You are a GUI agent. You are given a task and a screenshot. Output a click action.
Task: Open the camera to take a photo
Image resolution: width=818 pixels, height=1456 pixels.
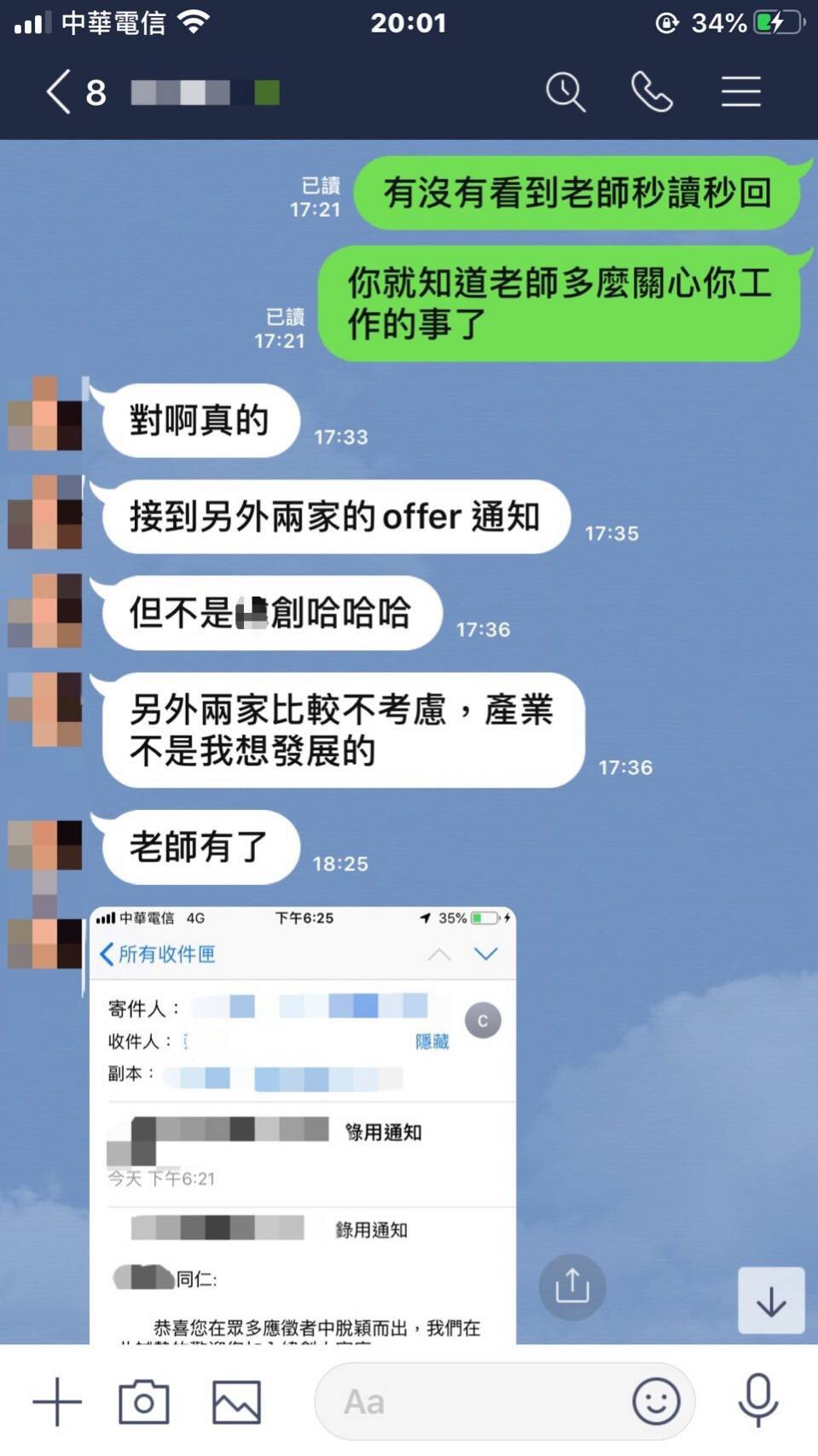pyautogui.click(x=143, y=1401)
